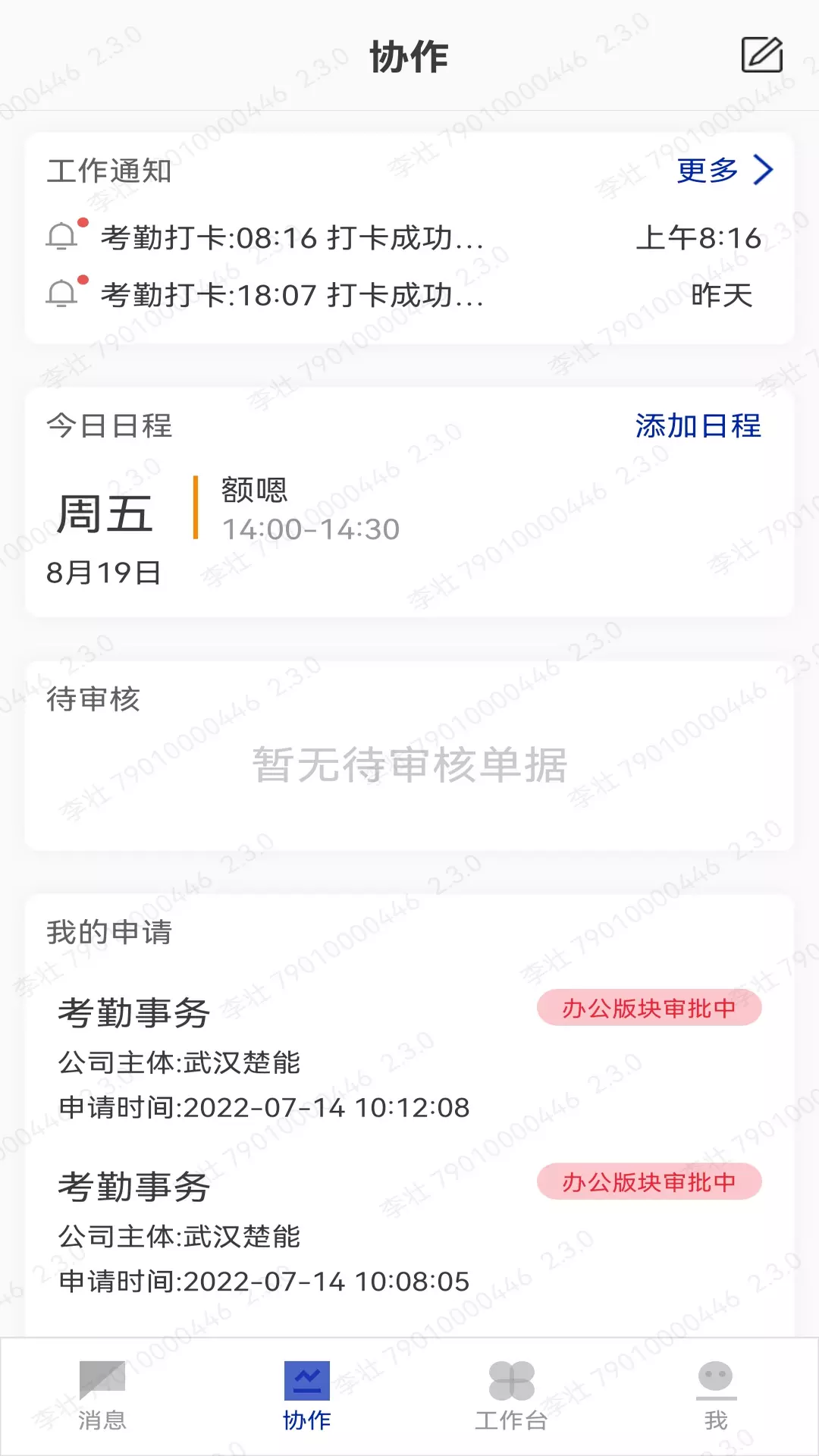Open the 额嗯 14:00-14:30 schedule item
Screen dimensions: 819x1456
(x=311, y=509)
